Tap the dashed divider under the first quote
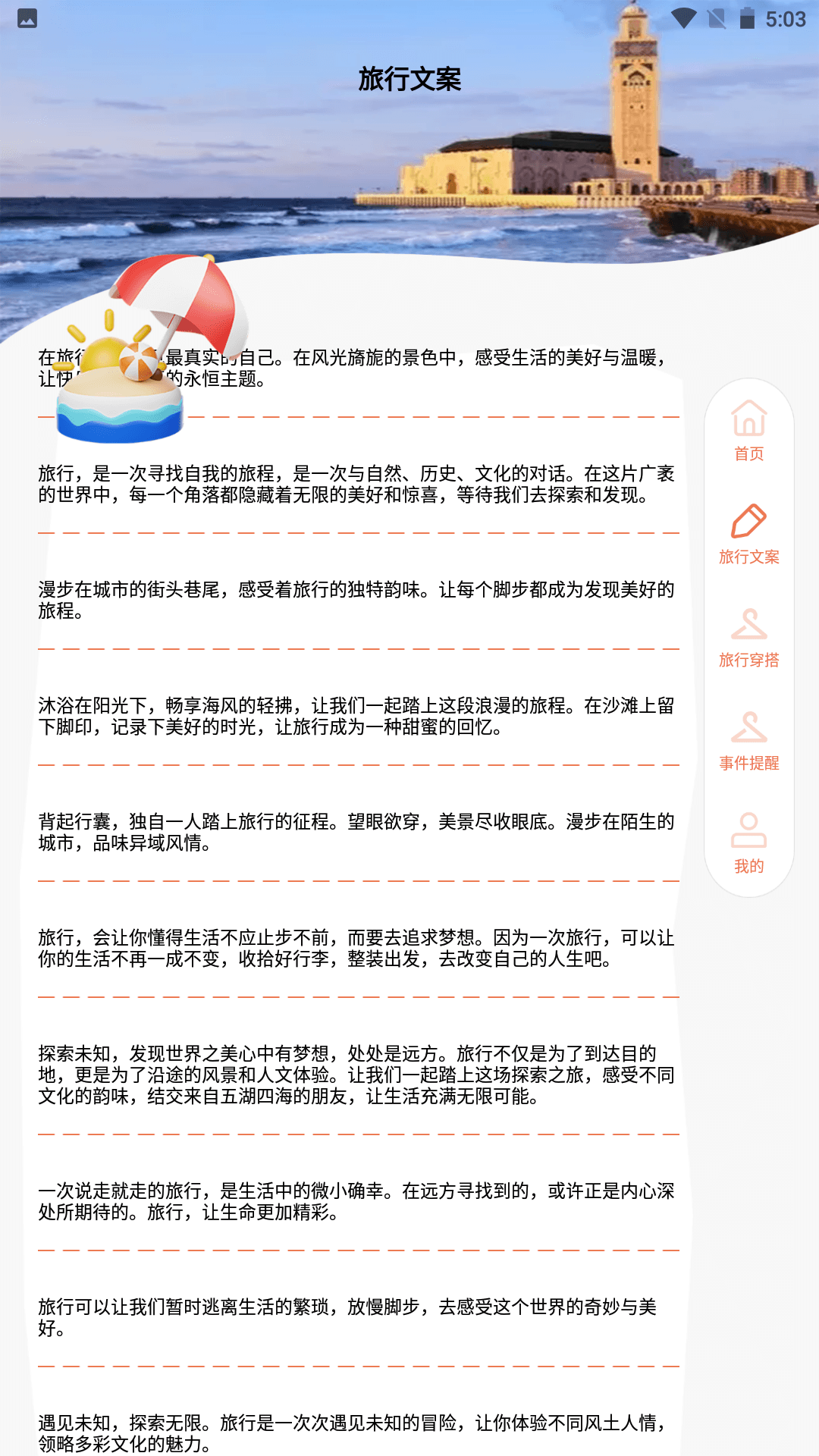This screenshot has height=1456, width=819. coord(356,416)
